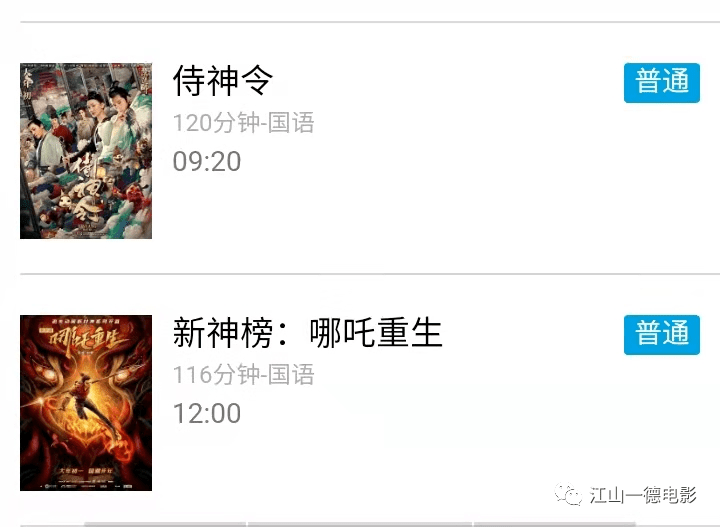Open the 新神榜：哪吒重生 12:00 showing
This screenshot has width=720, height=527.
click(x=207, y=414)
